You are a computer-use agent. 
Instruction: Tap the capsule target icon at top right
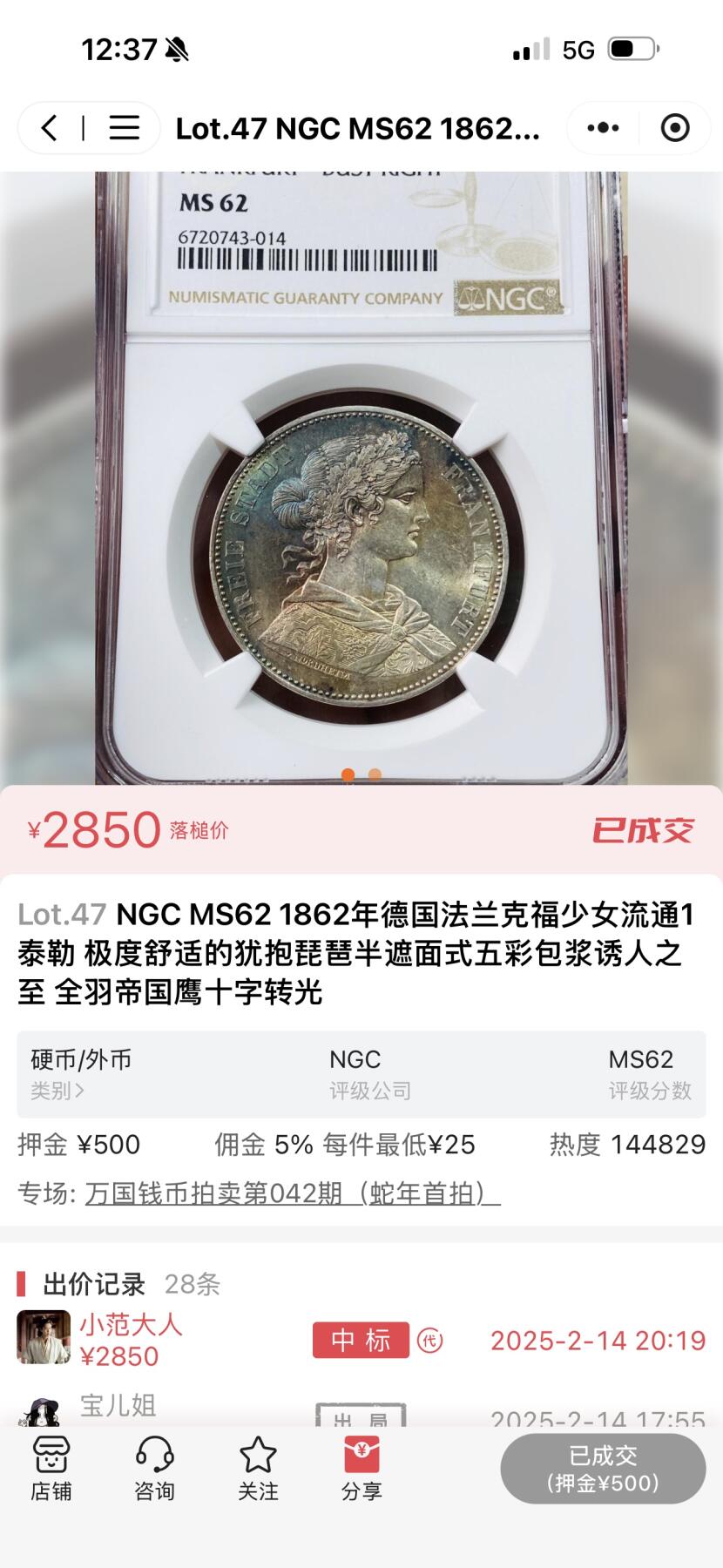click(x=675, y=127)
